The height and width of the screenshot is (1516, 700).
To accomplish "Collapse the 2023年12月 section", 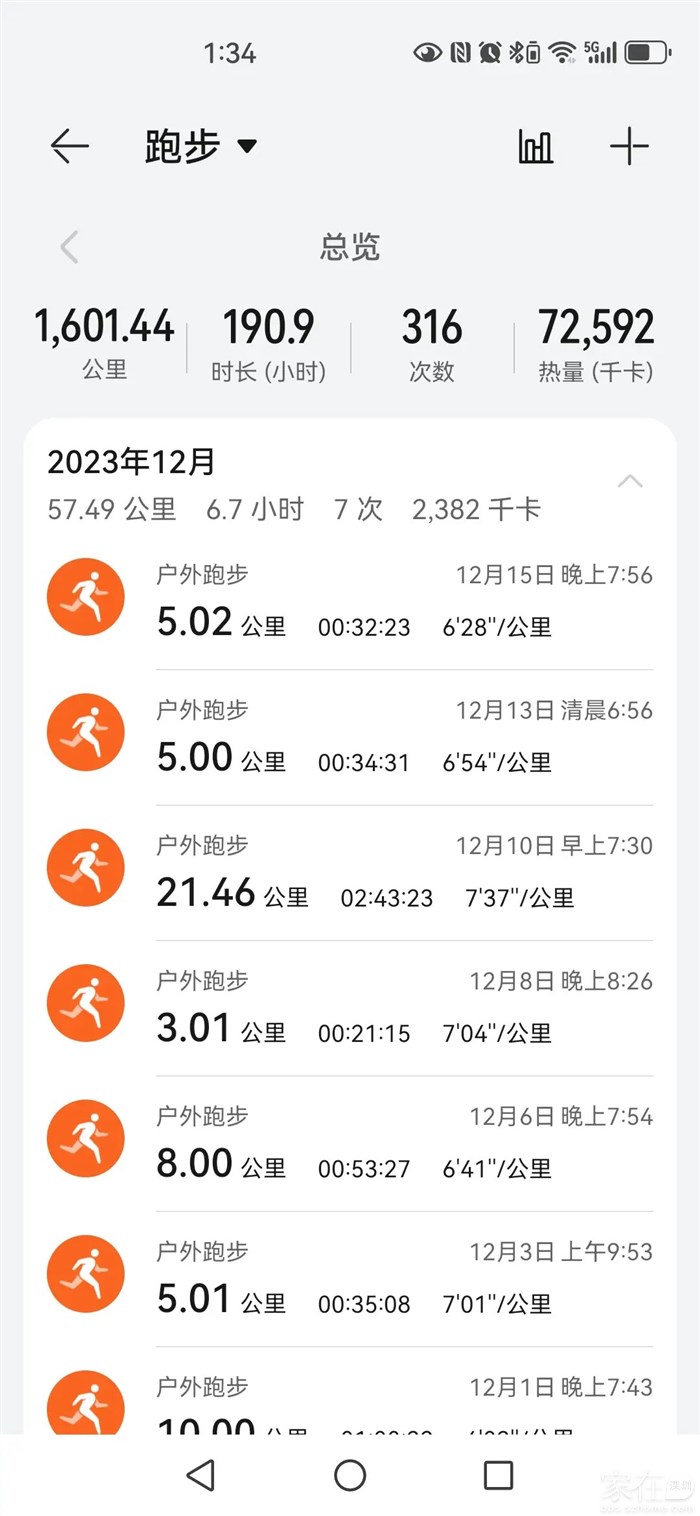I will point(629,482).
